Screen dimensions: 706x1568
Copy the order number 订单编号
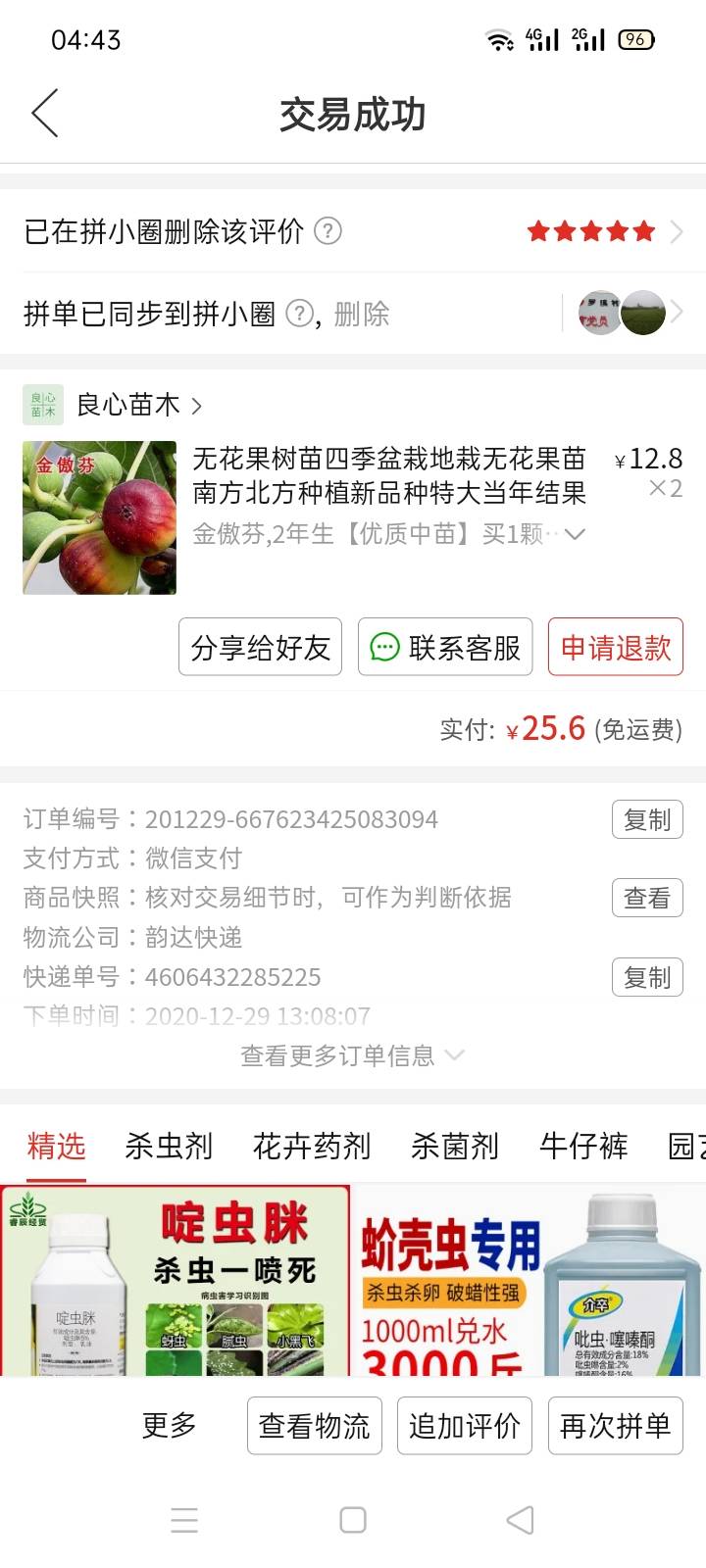click(x=647, y=819)
